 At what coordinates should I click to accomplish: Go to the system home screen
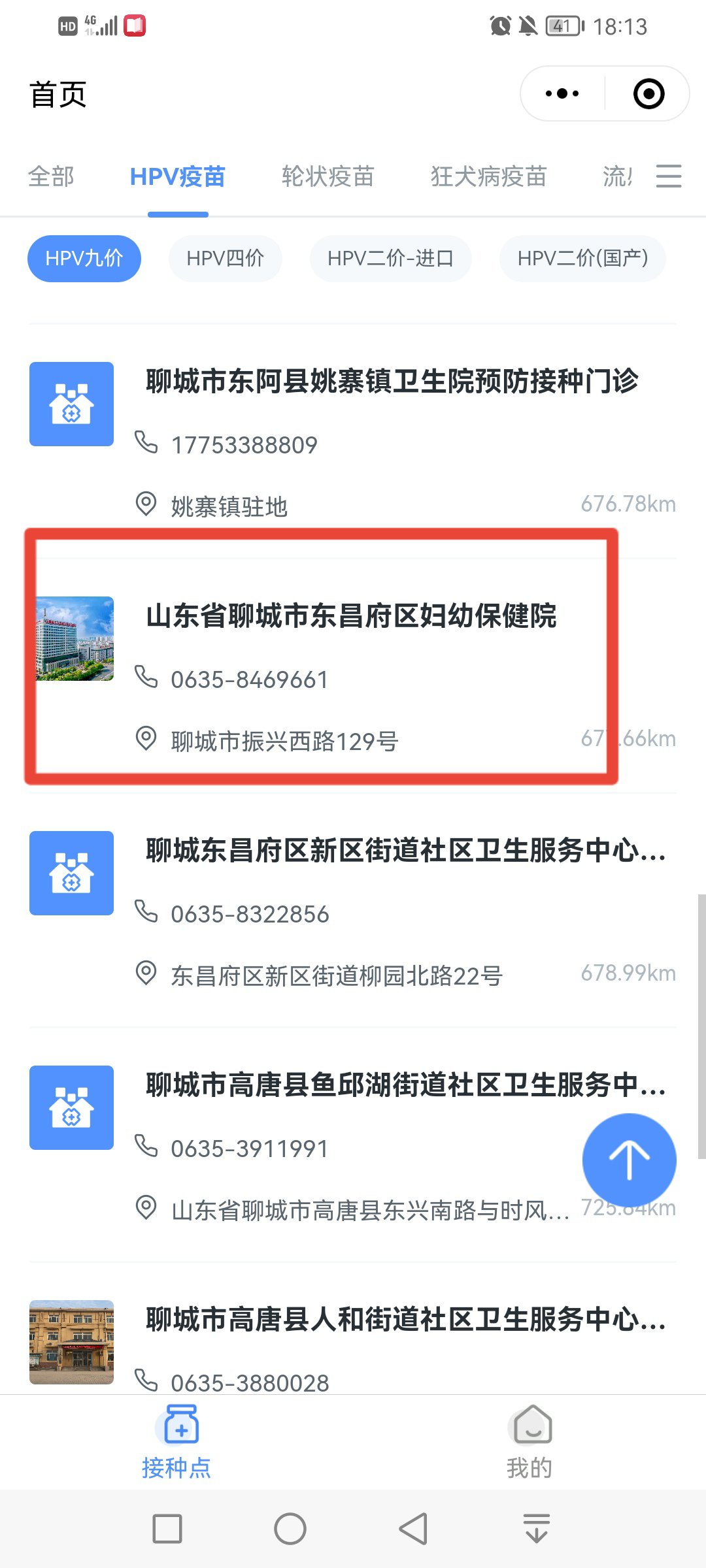point(290,1529)
